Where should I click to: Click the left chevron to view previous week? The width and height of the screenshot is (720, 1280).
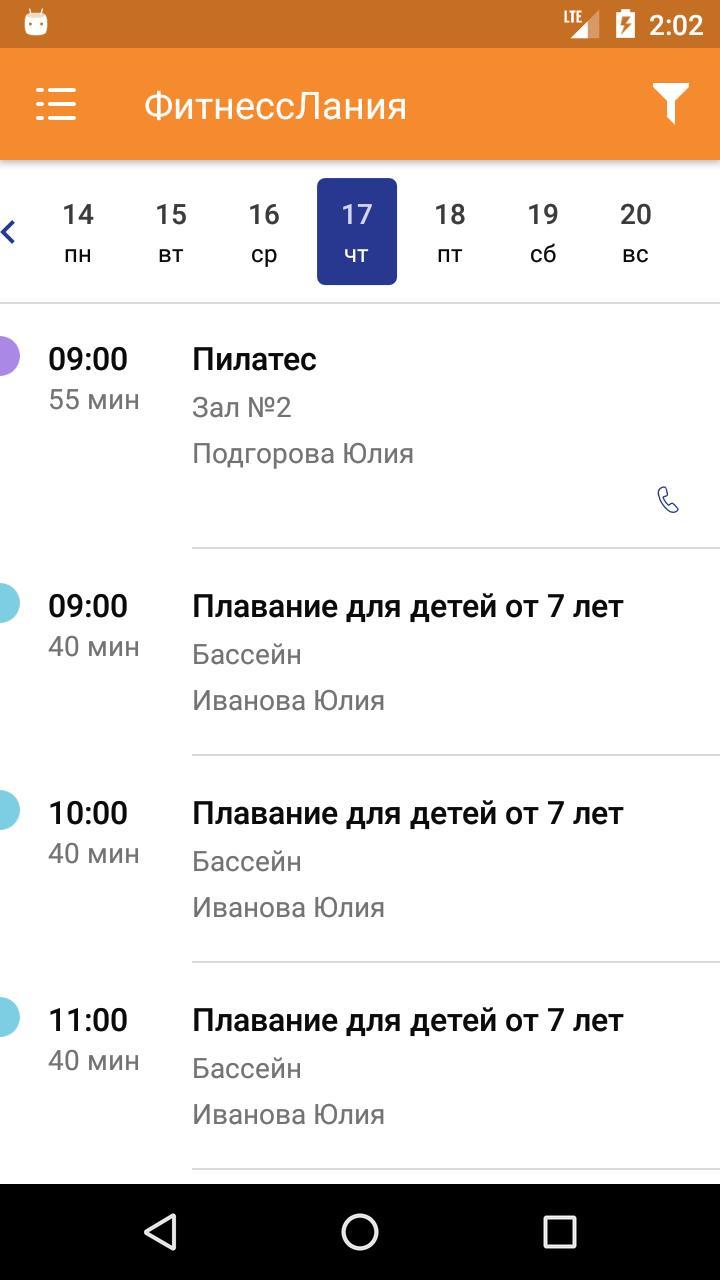click(10, 231)
